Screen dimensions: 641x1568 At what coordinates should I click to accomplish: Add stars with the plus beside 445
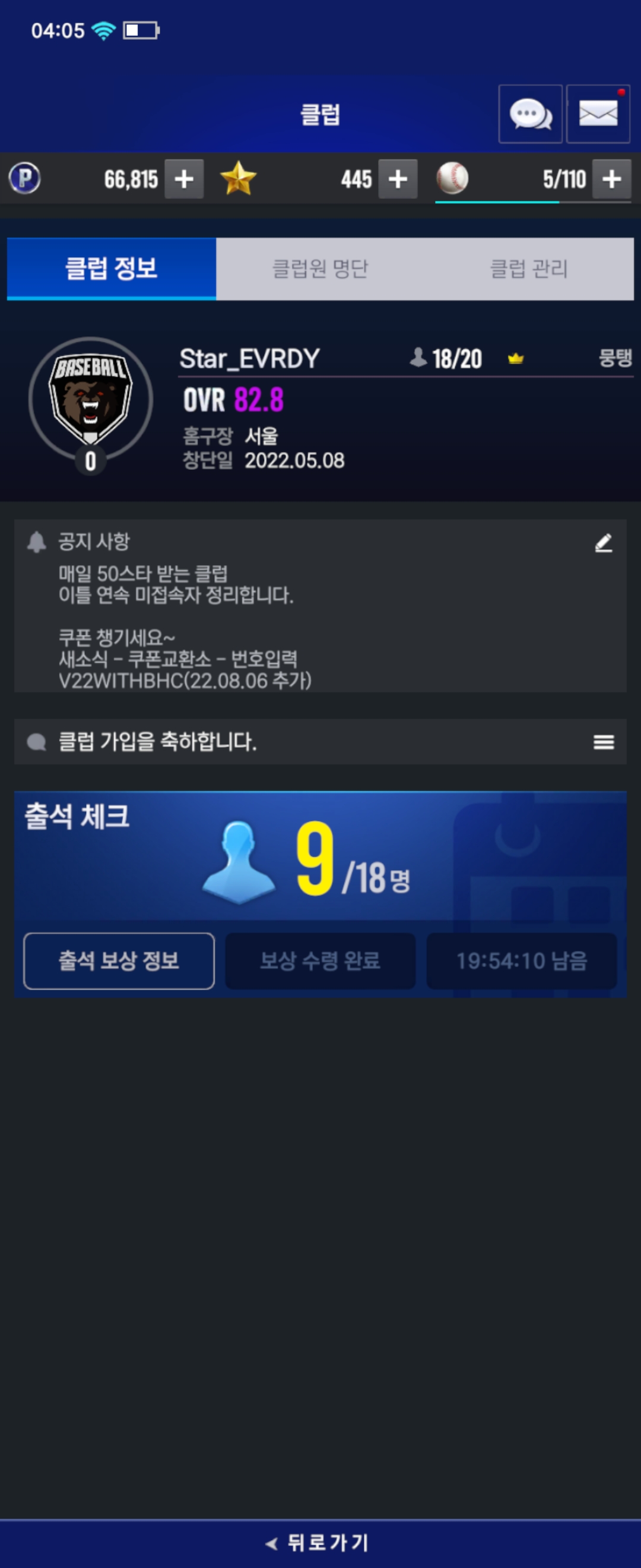(398, 179)
